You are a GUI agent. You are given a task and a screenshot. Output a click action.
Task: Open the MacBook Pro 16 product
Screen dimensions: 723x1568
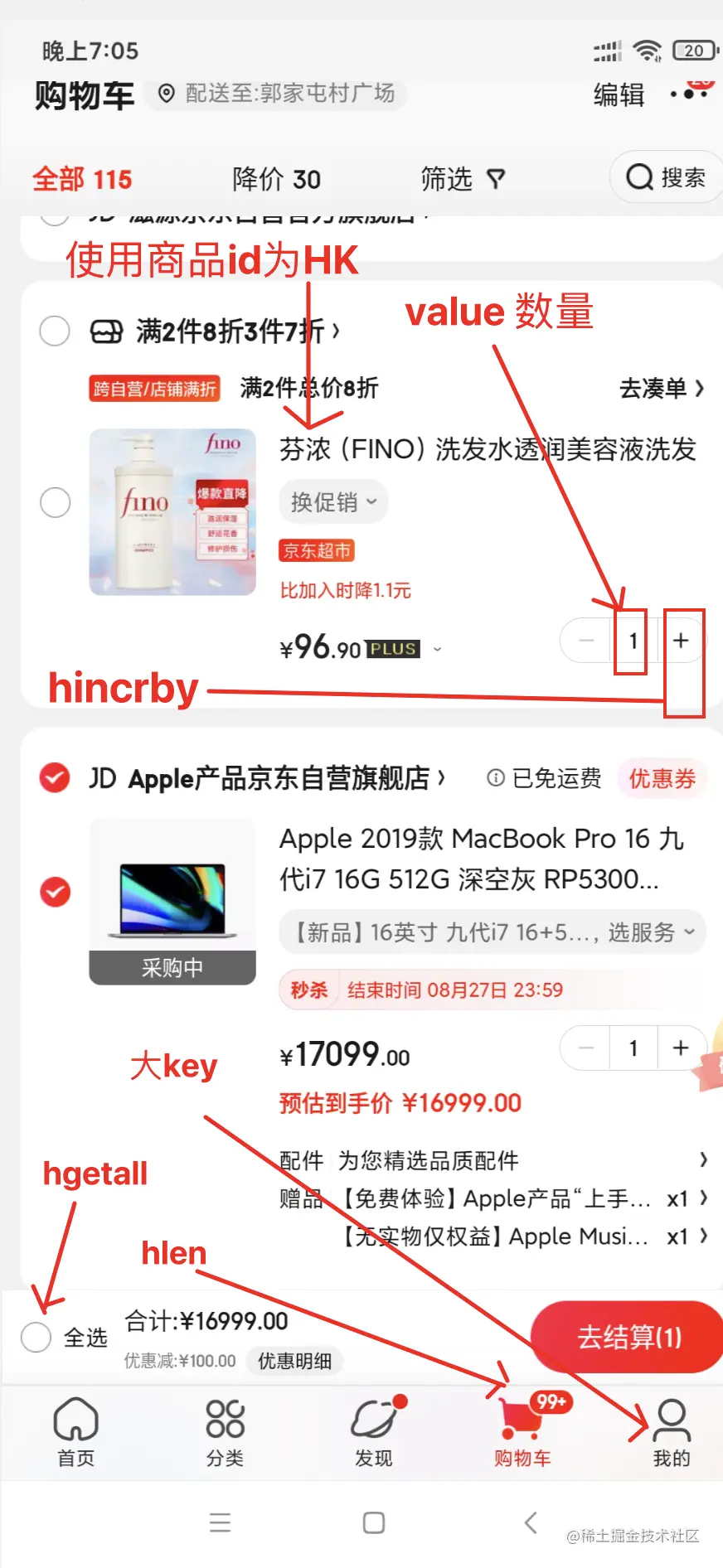pyautogui.click(x=481, y=858)
